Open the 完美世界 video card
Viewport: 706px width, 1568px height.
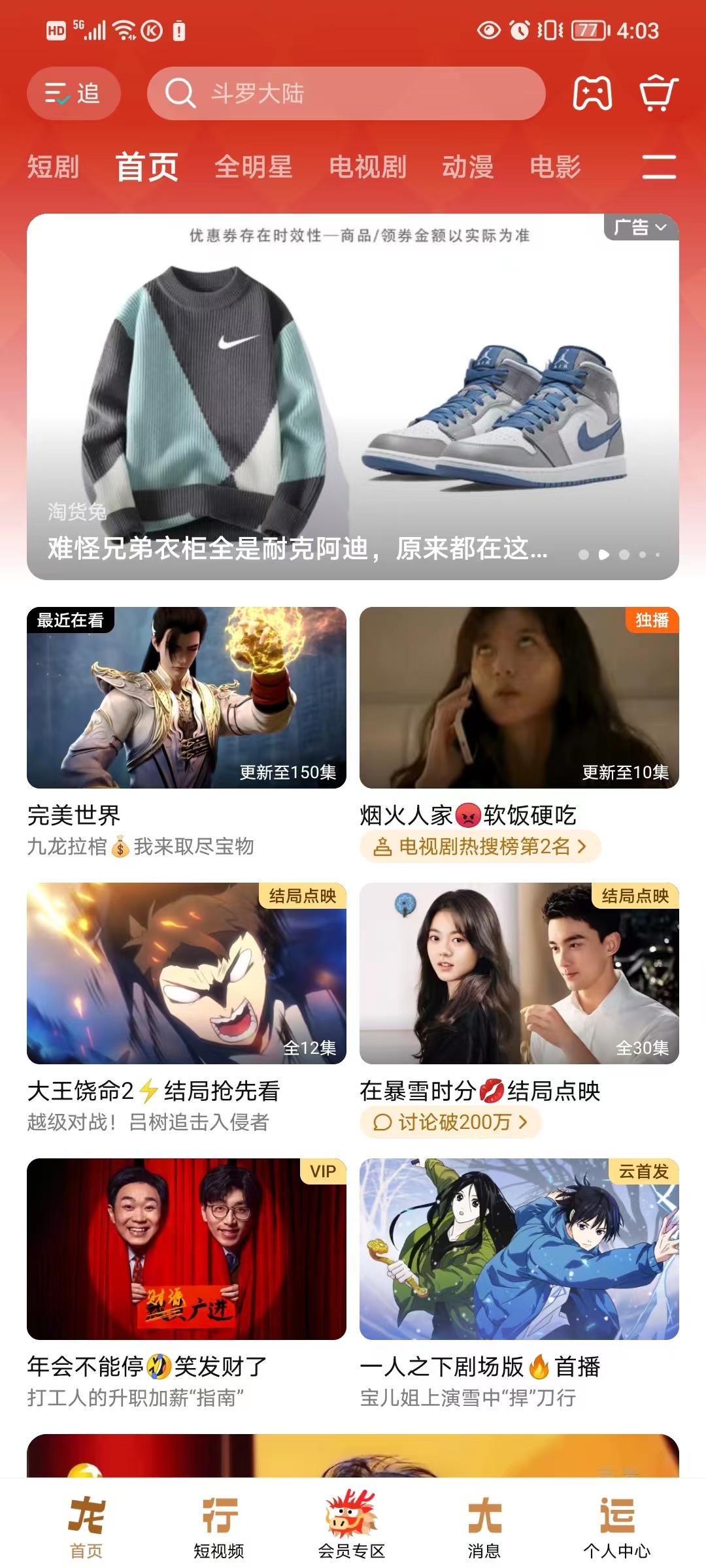[x=186, y=698]
